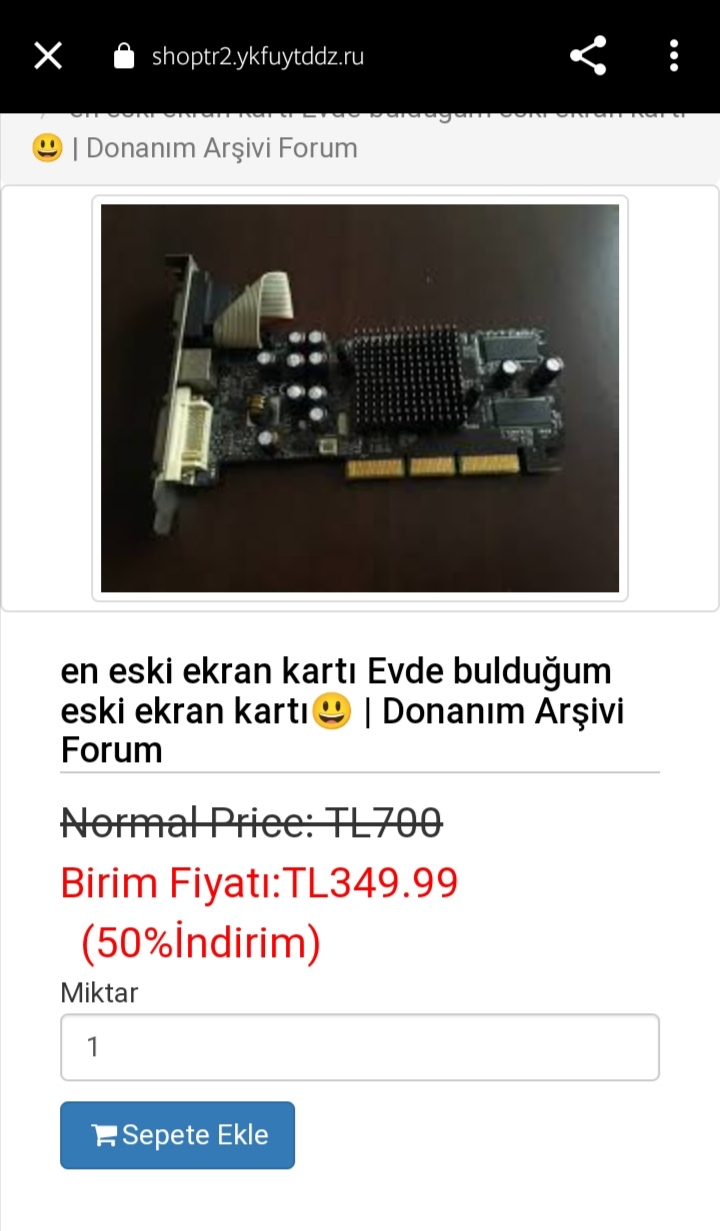Open the three-dot overflow menu
The width and height of the screenshot is (720, 1231).
675,56
